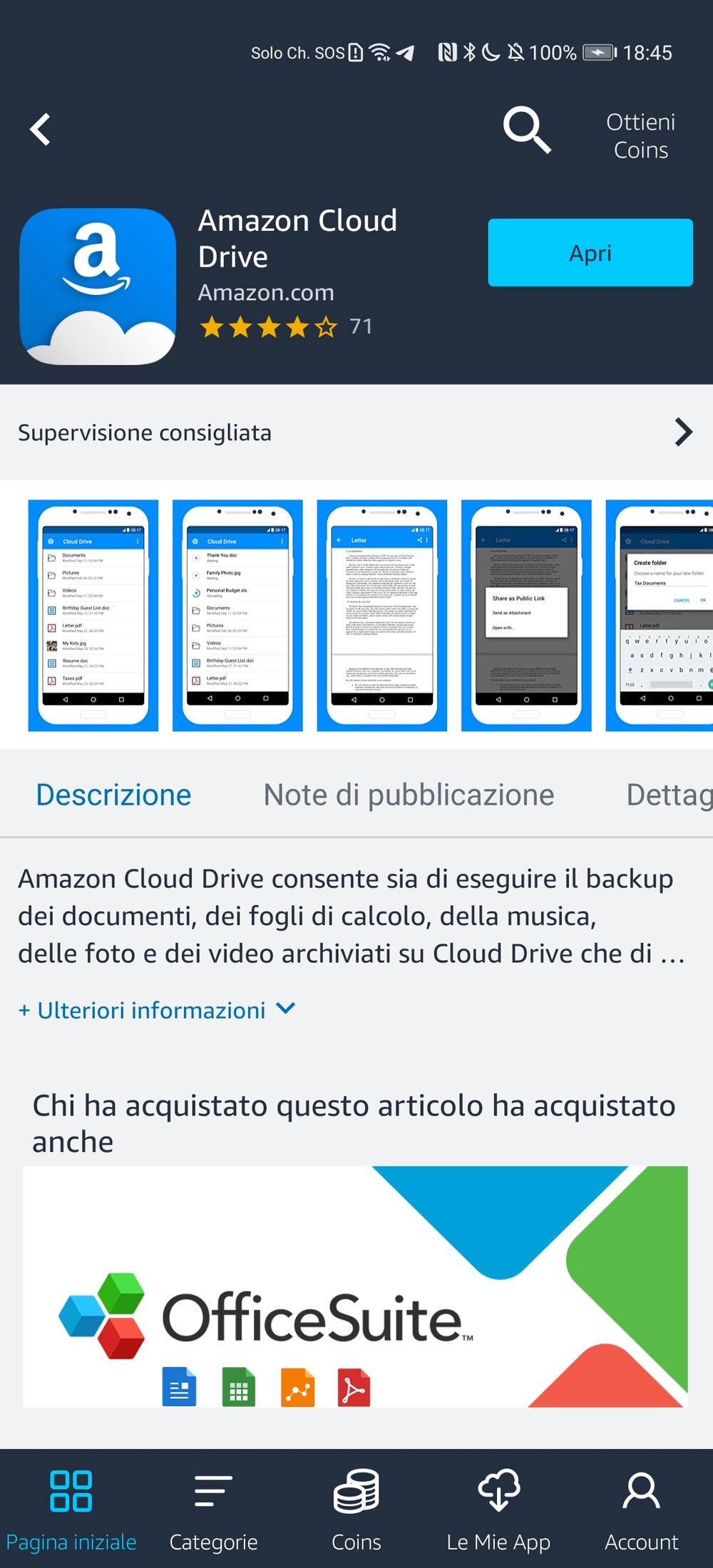Go back with the top-left arrow
Viewport: 713px width, 1568px height.
(x=40, y=130)
